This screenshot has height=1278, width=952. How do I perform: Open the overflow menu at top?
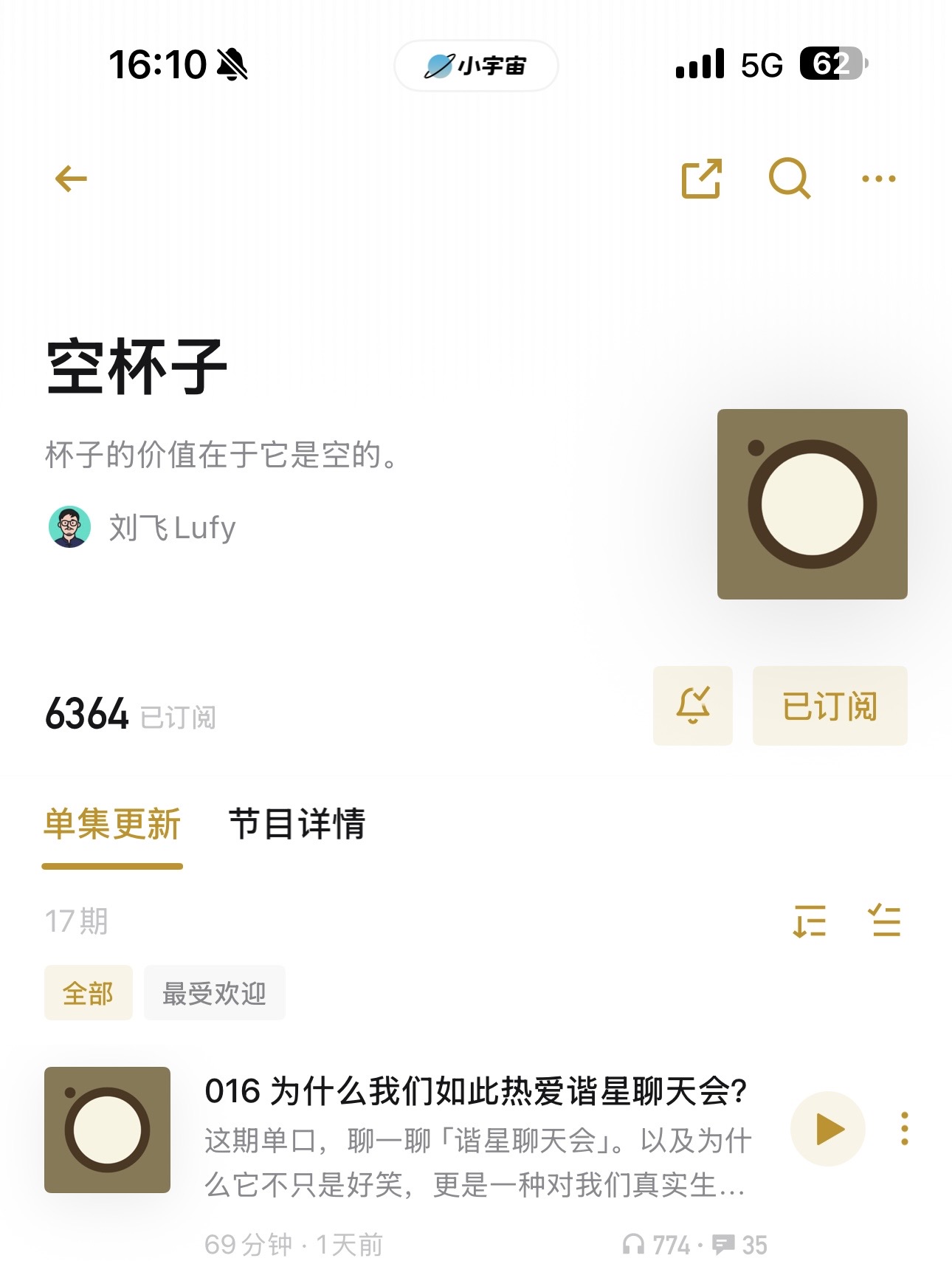tap(878, 179)
